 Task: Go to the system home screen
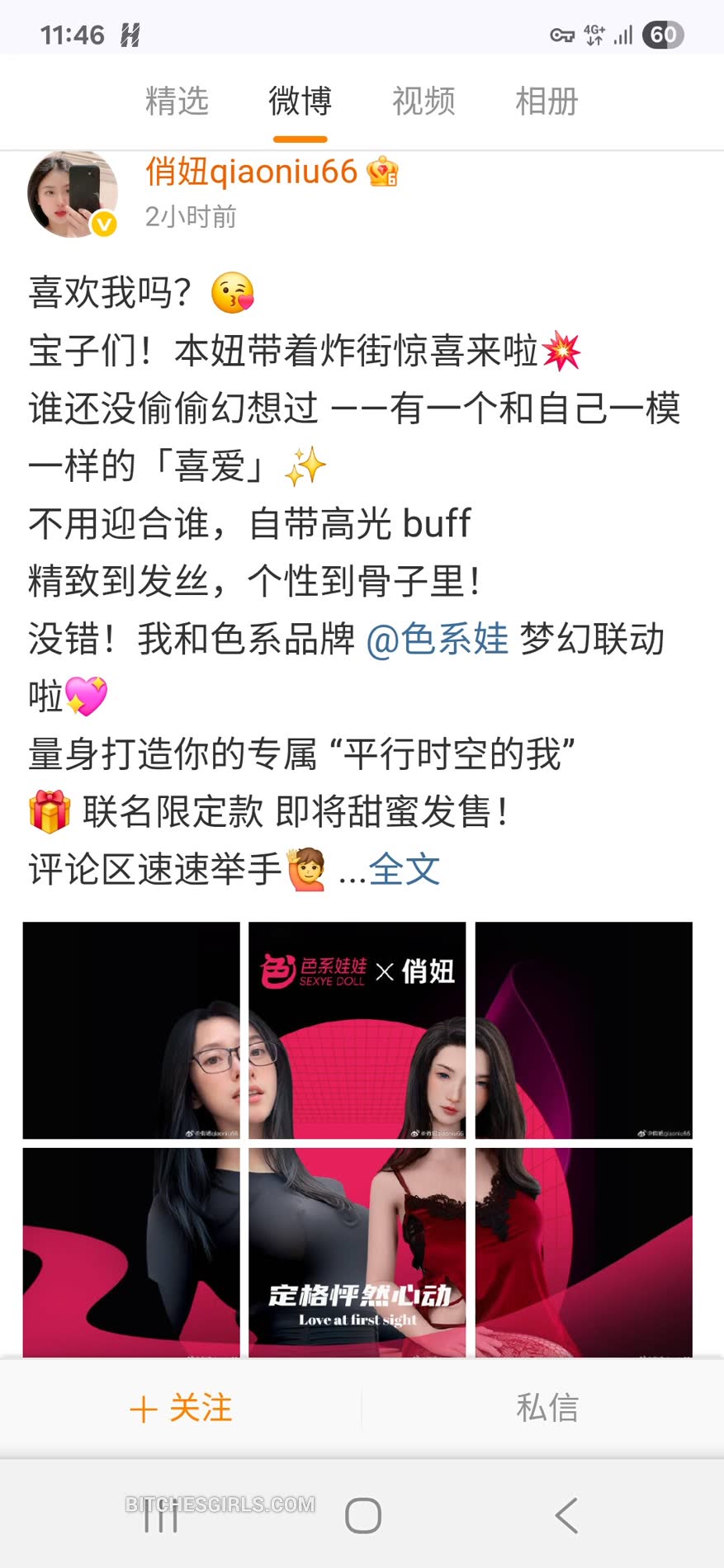(362, 1515)
